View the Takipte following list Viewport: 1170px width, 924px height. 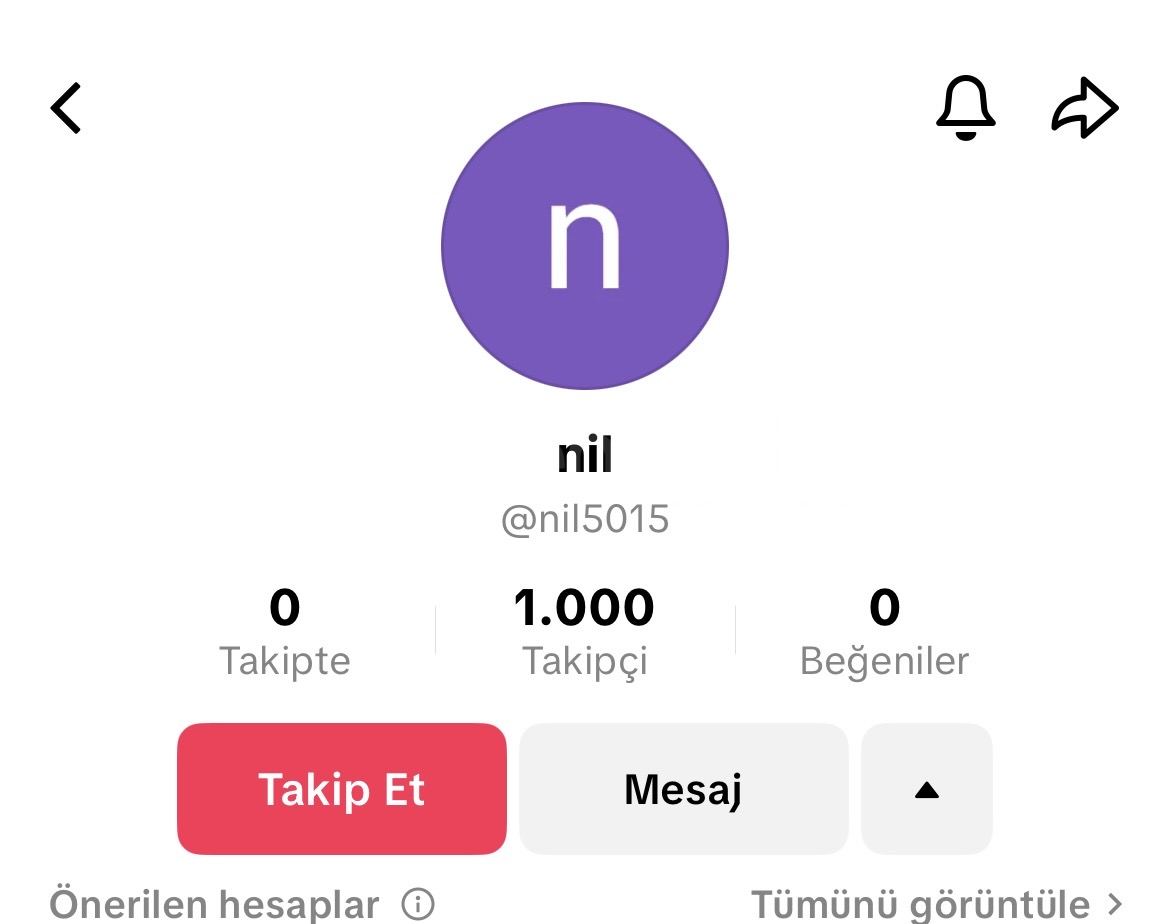(285, 632)
